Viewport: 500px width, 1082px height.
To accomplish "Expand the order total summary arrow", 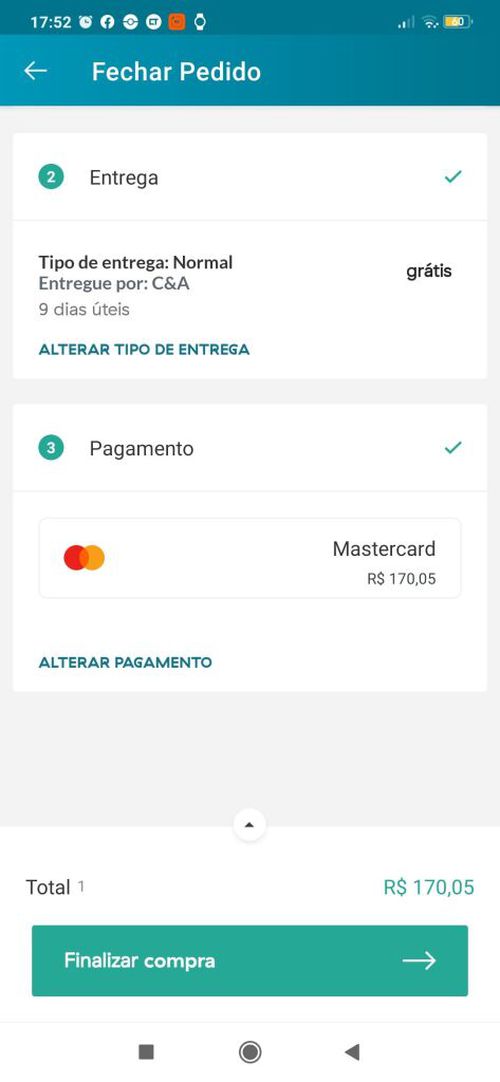I will click(250, 825).
